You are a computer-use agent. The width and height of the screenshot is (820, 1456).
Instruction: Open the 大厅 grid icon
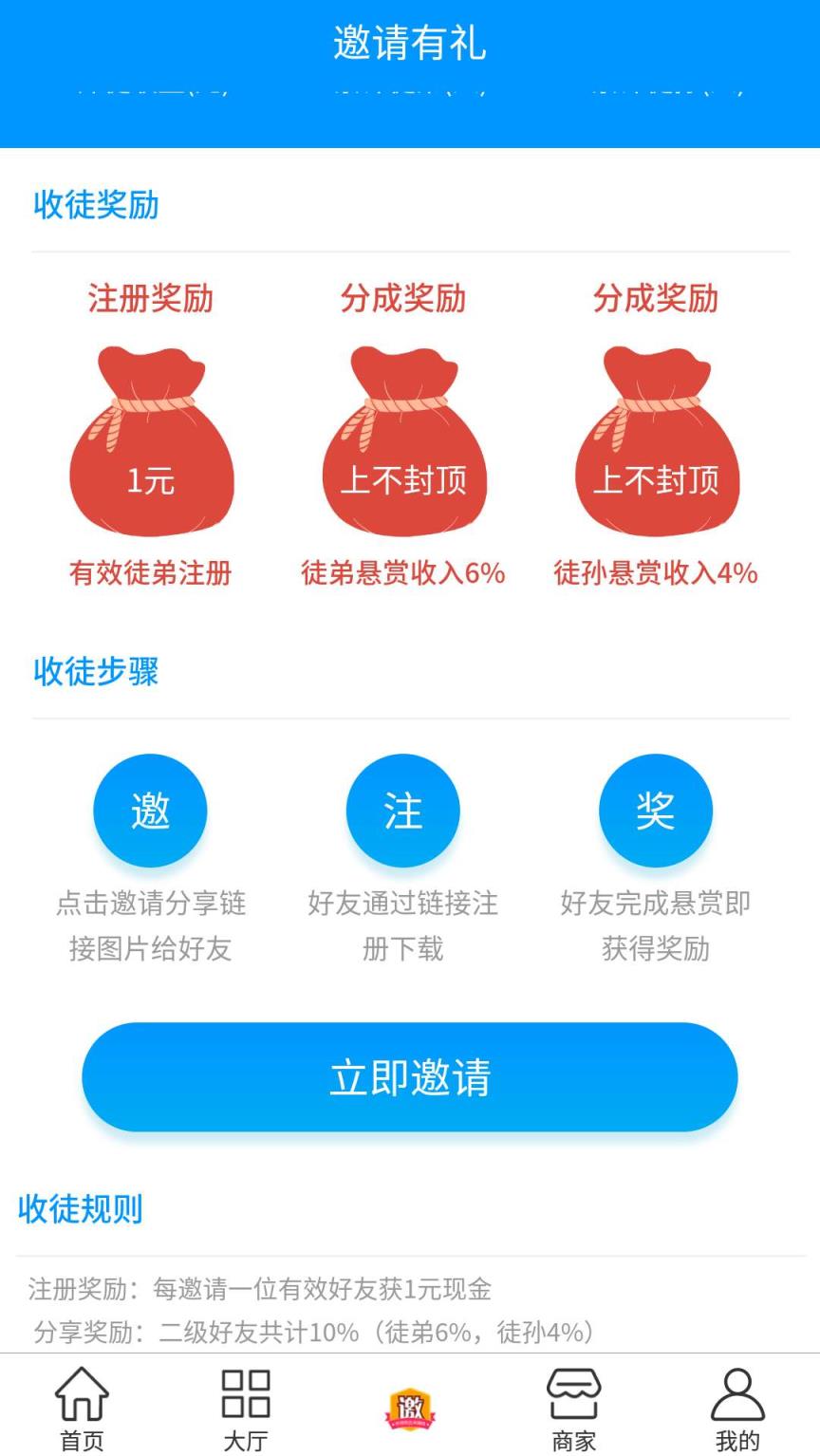(246, 1407)
